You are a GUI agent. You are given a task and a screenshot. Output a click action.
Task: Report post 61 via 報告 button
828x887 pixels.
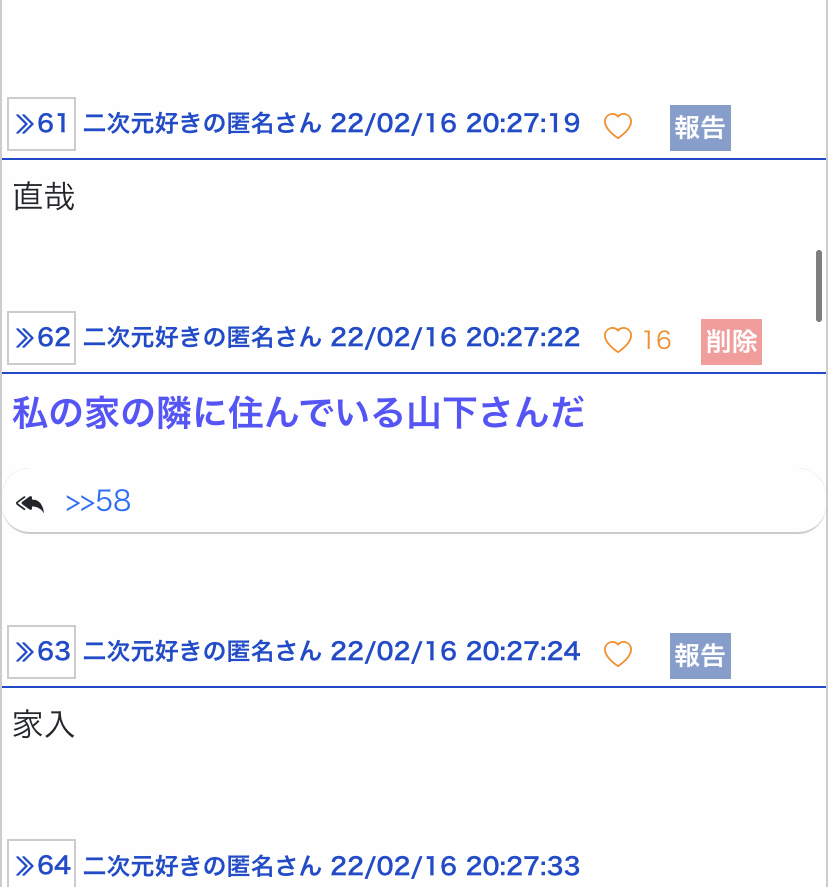[700, 128]
